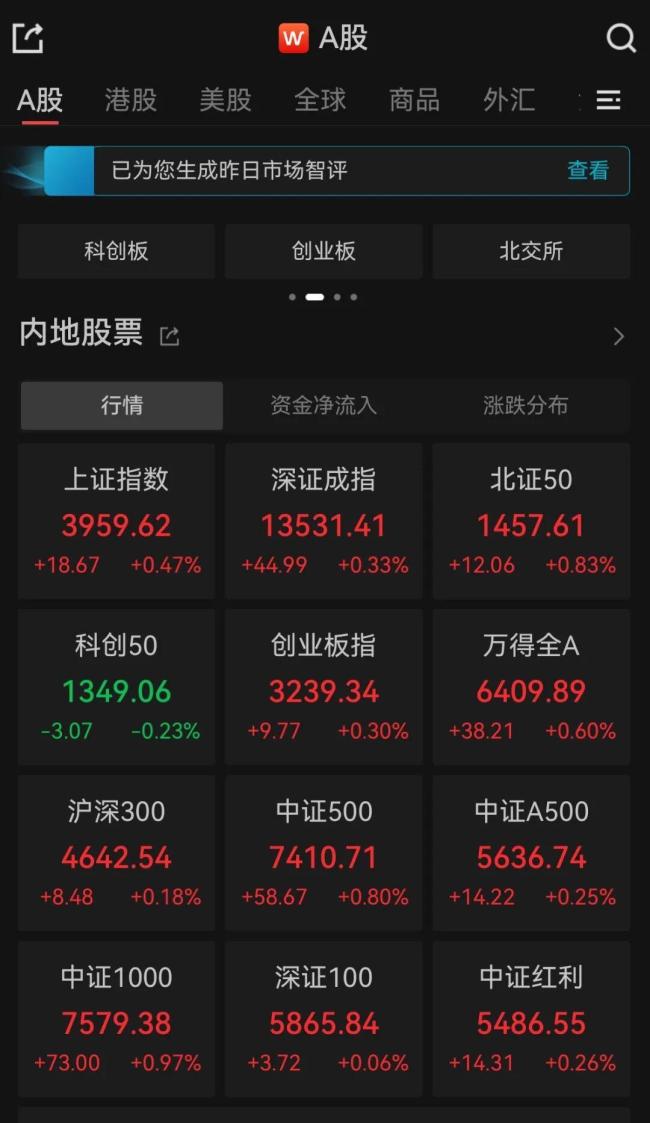Switch to 涨跌分布 segment
The image size is (650, 1123).
(x=525, y=405)
